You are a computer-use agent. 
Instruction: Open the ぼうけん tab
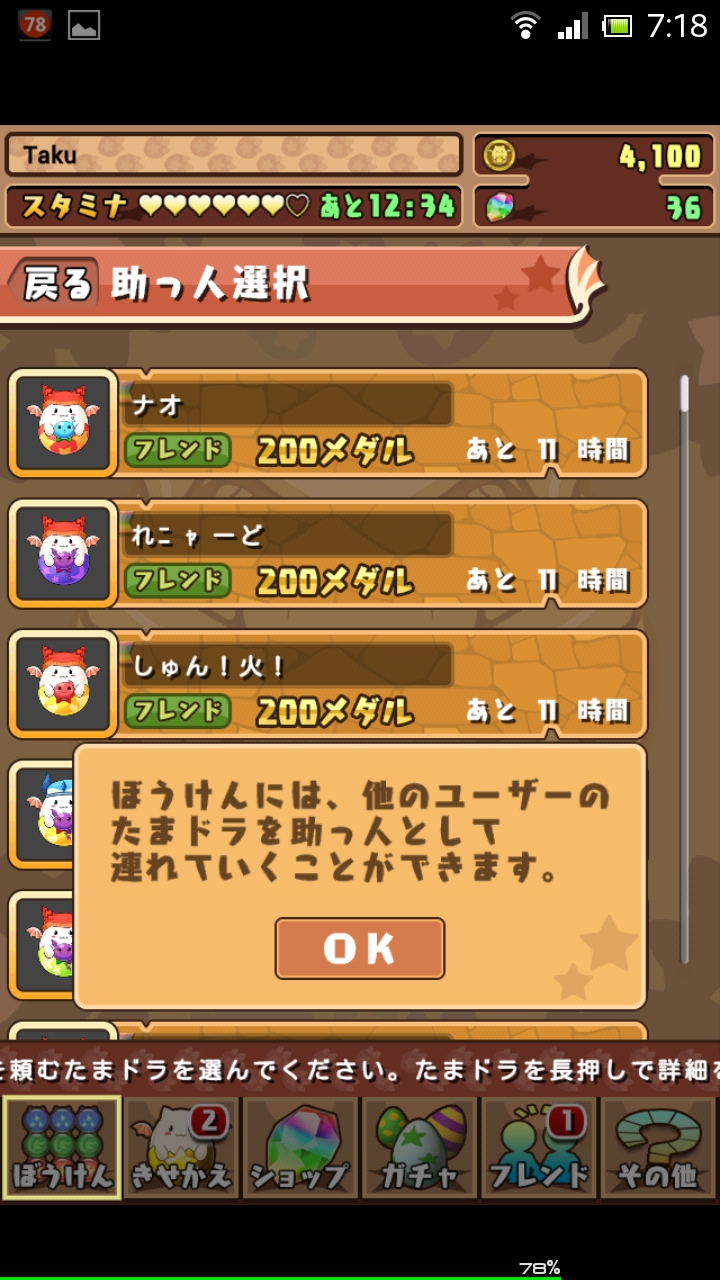tap(61, 1147)
